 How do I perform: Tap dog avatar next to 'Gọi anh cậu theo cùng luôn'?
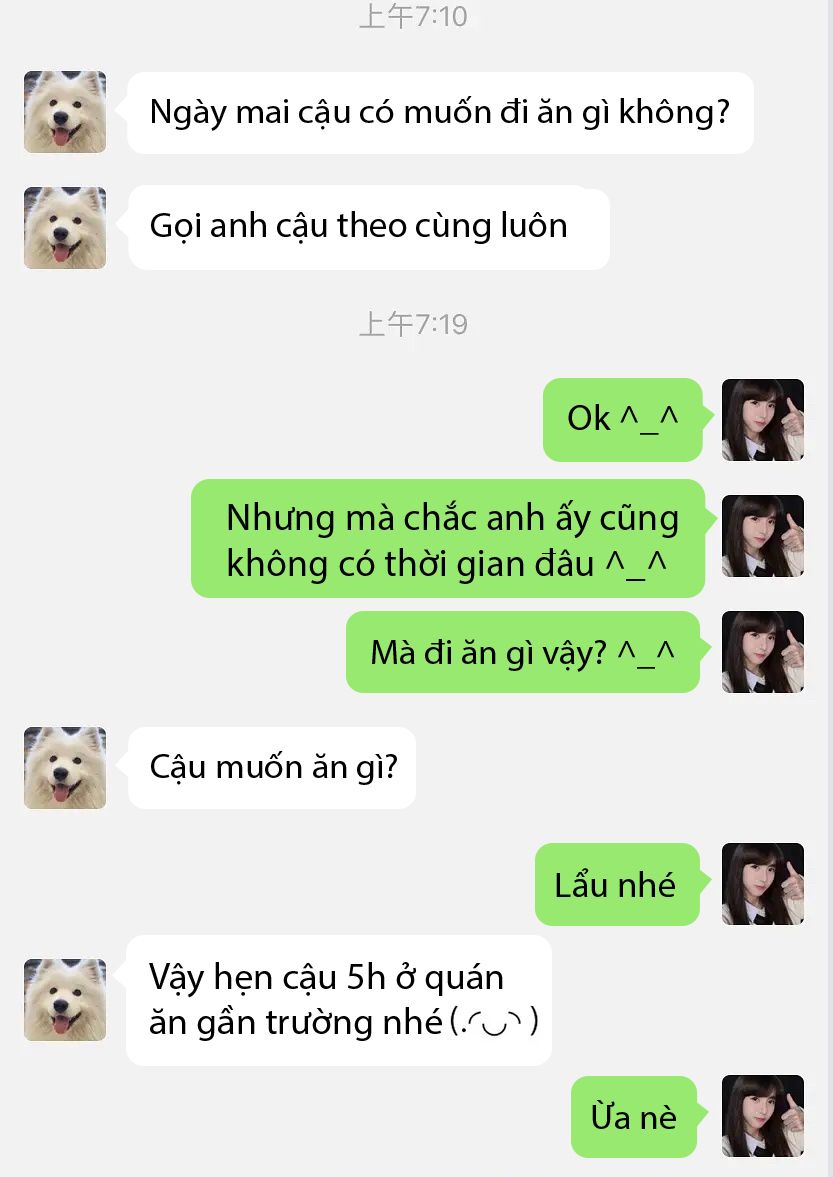point(65,228)
